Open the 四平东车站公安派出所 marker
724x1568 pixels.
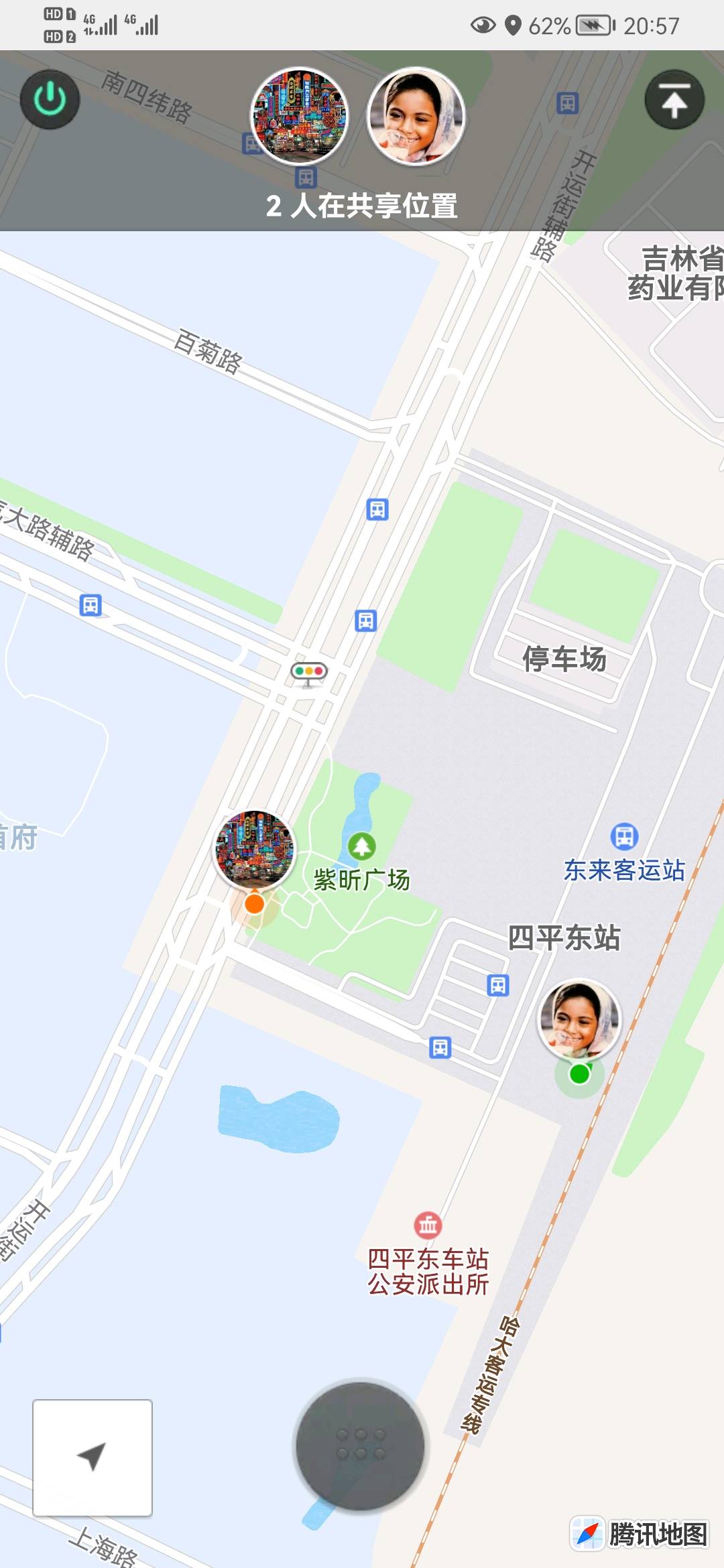pos(428,1225)
